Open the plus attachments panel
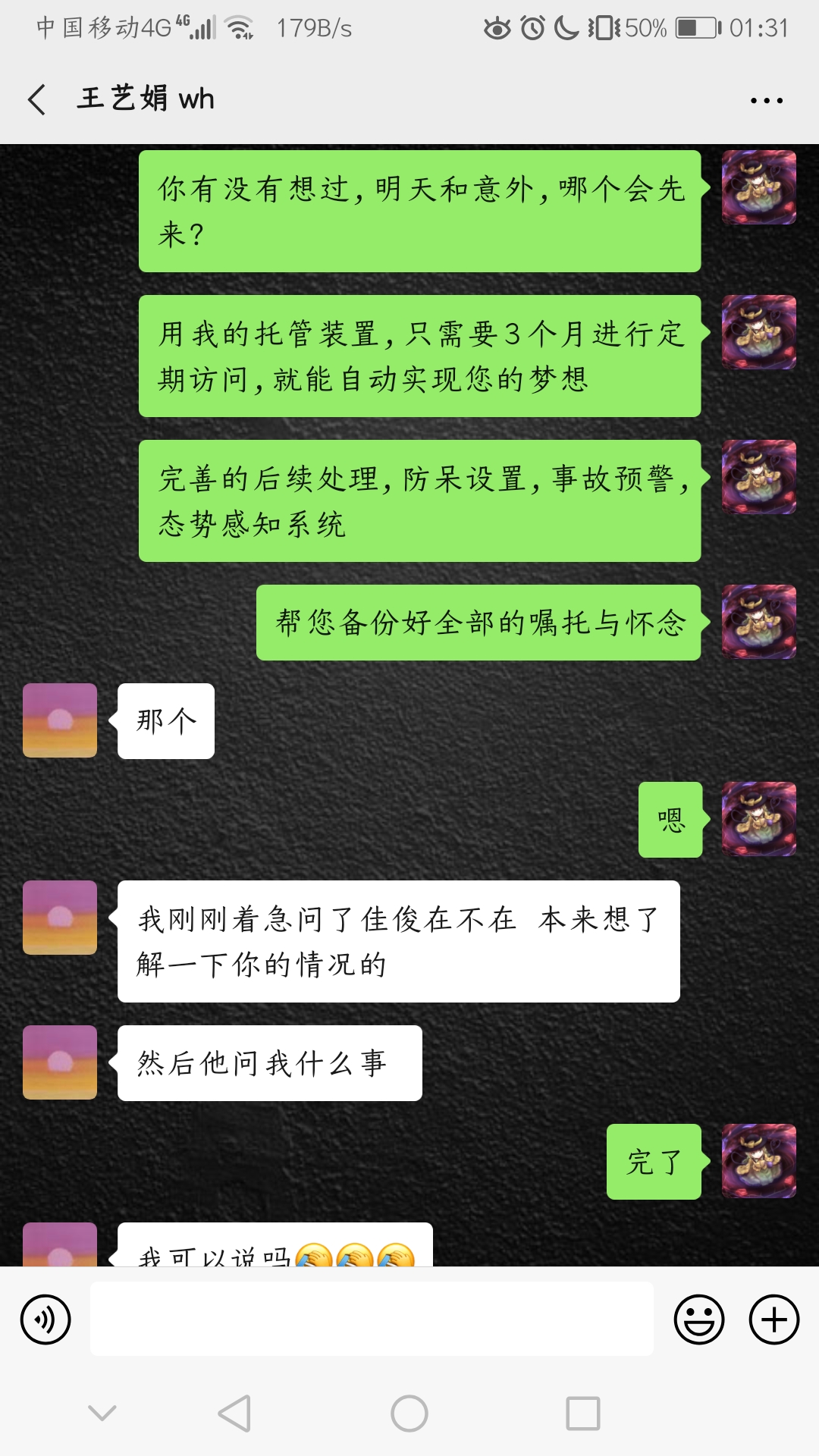The image size is (819, 1456). [773, 1319]
